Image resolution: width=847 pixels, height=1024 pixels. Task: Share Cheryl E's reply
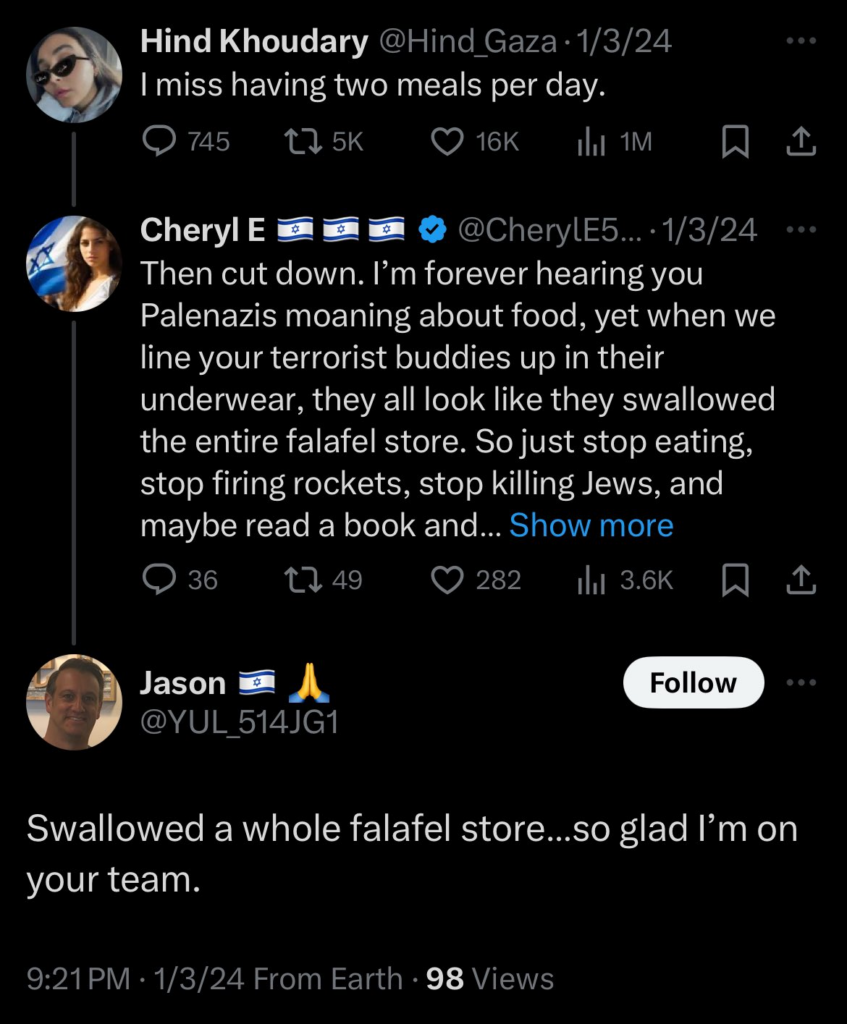[x=800, y=580]
